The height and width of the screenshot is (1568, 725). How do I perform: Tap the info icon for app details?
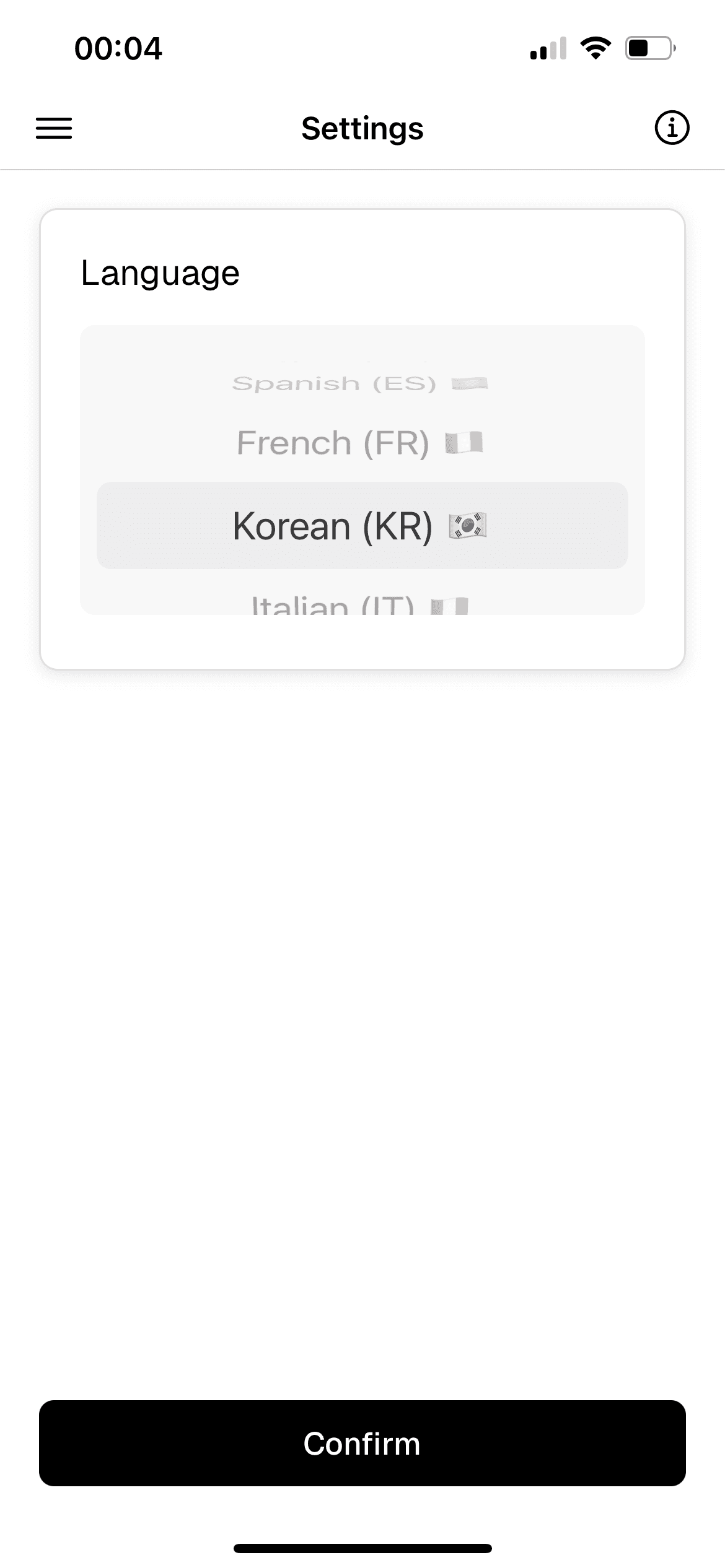tap(671, 128)
